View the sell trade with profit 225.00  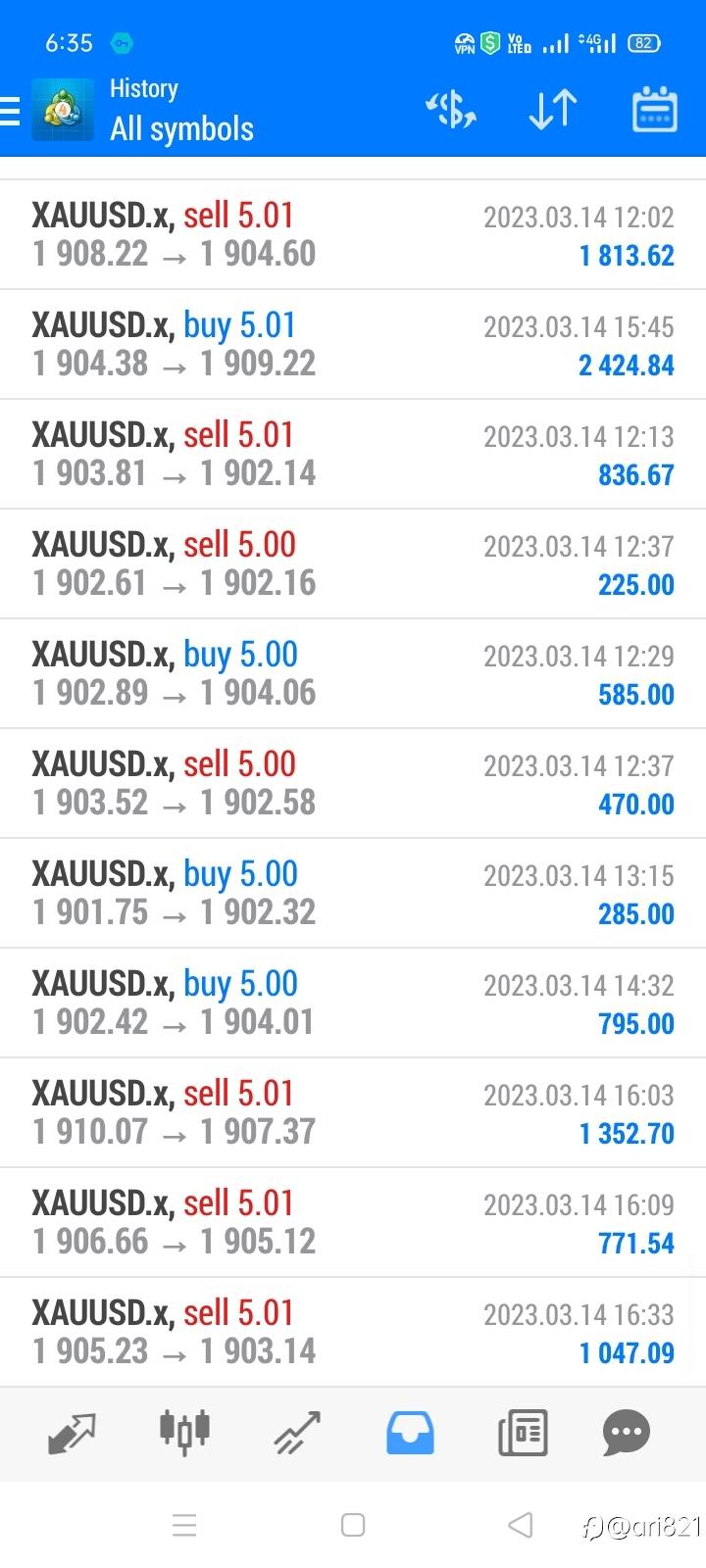(353, 564)
